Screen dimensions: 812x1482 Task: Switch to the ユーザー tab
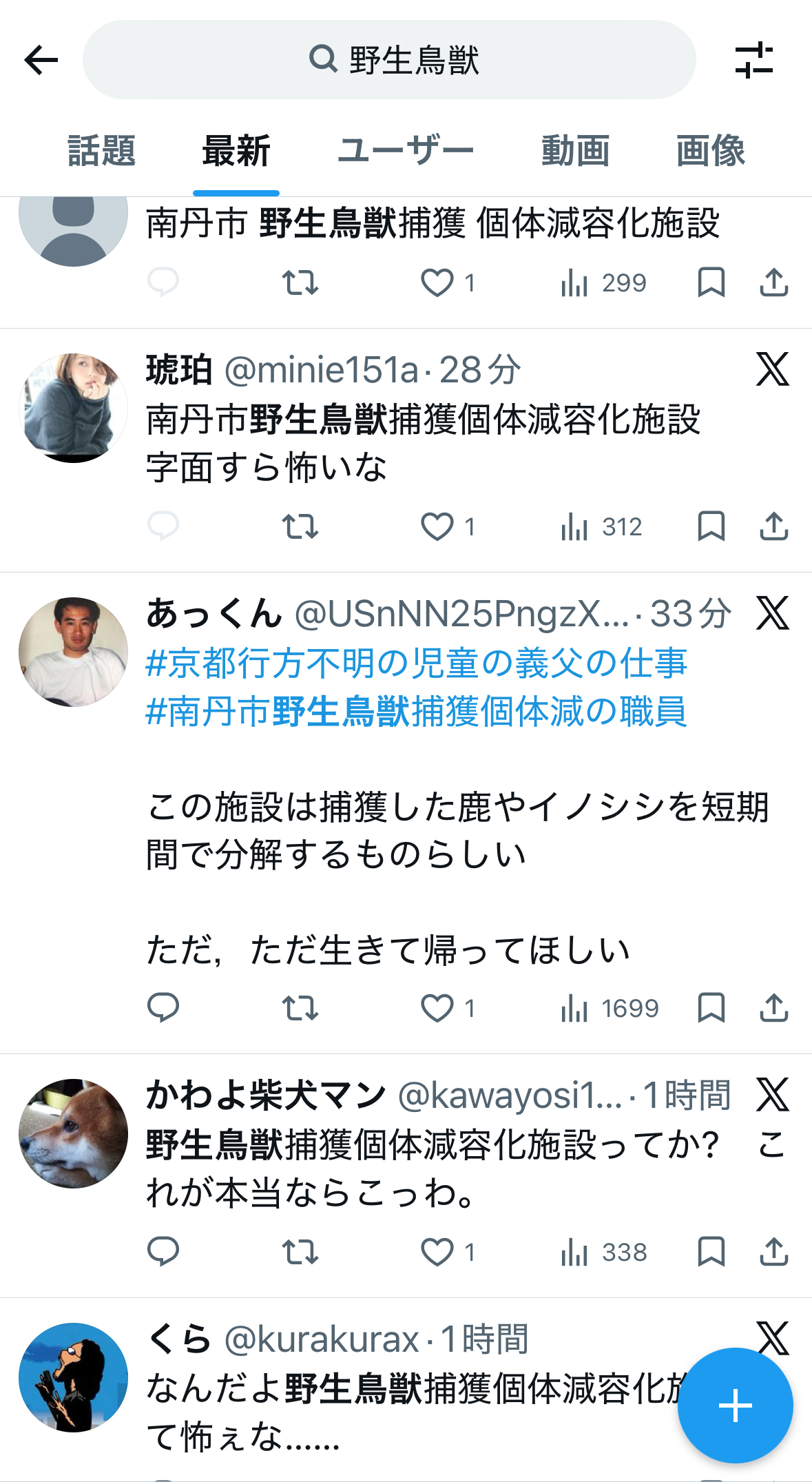point(406,151)
